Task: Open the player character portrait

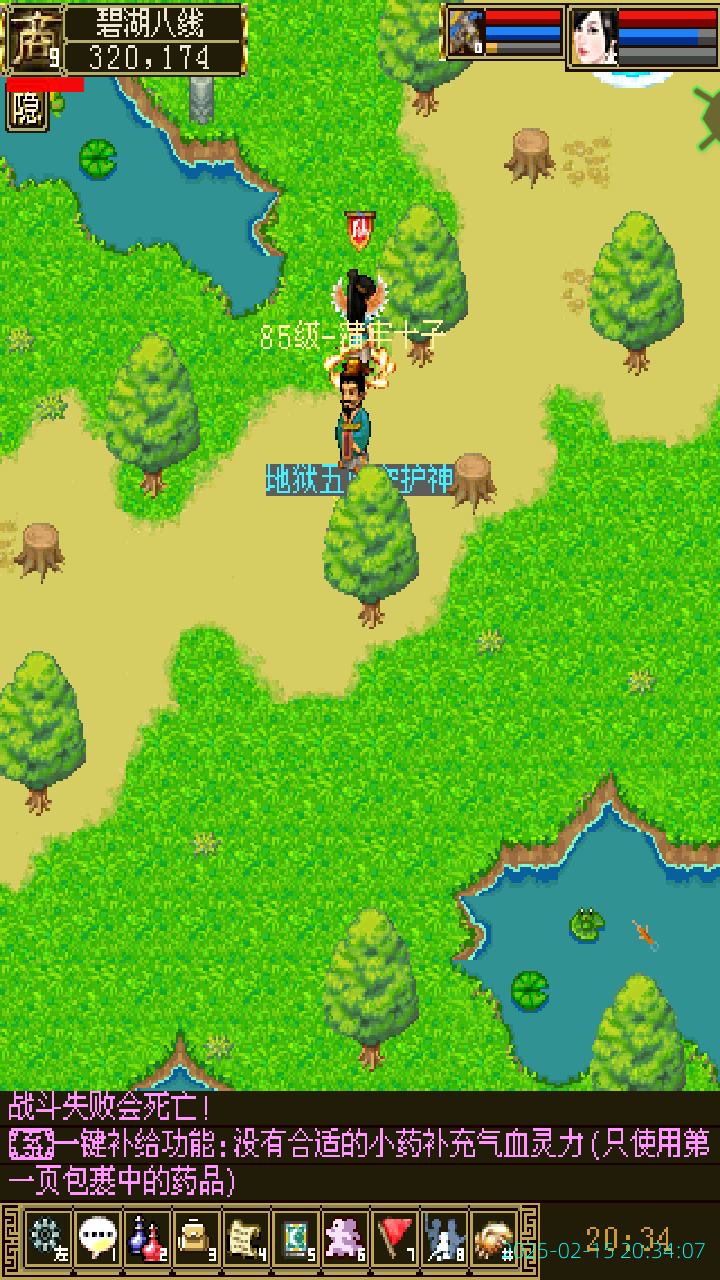Action: click(x=595, y=35)
